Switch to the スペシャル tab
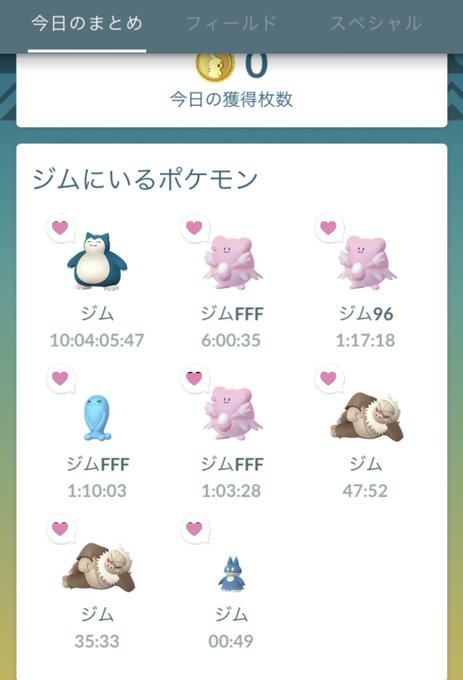463x680 pixels. click(x=375, y=23)
